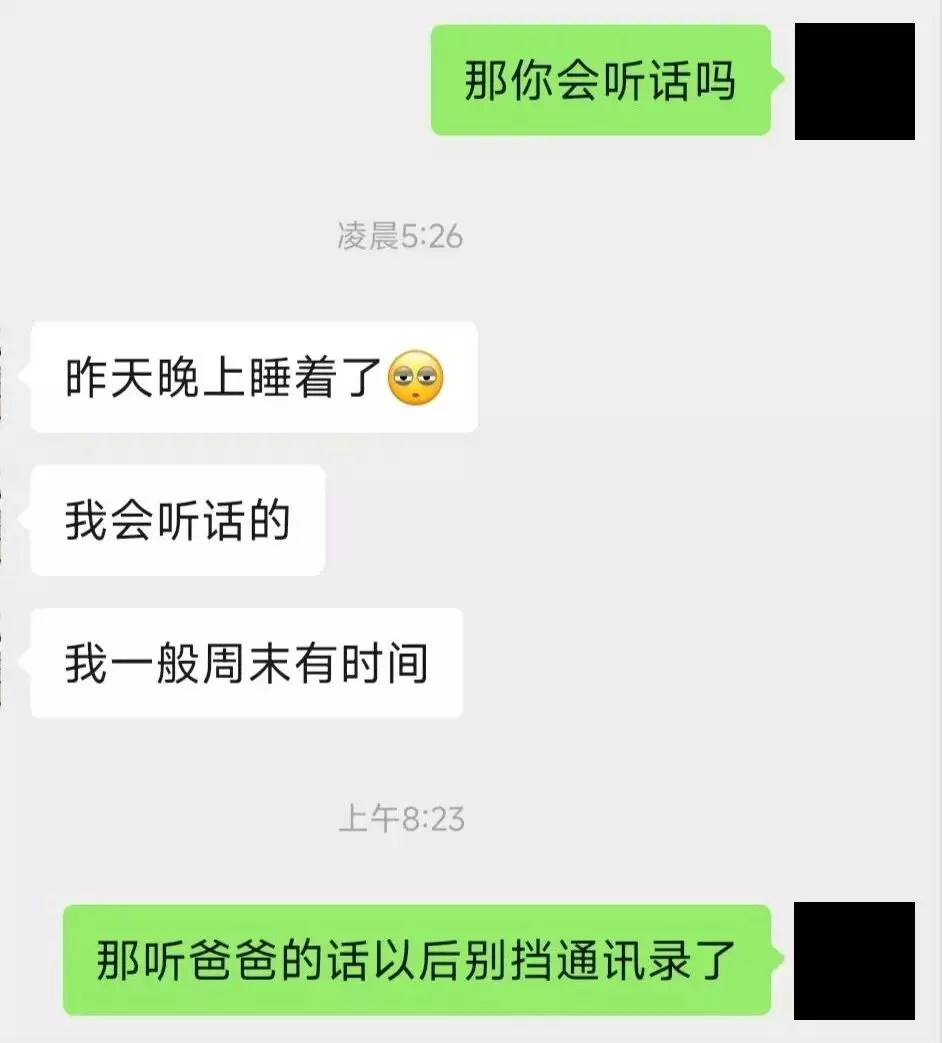Viewport: 942px width, 1043px height.
Task: Click the timestamp '凌晨5:26'
Action: pyautogui.click(x=400, y=236)
